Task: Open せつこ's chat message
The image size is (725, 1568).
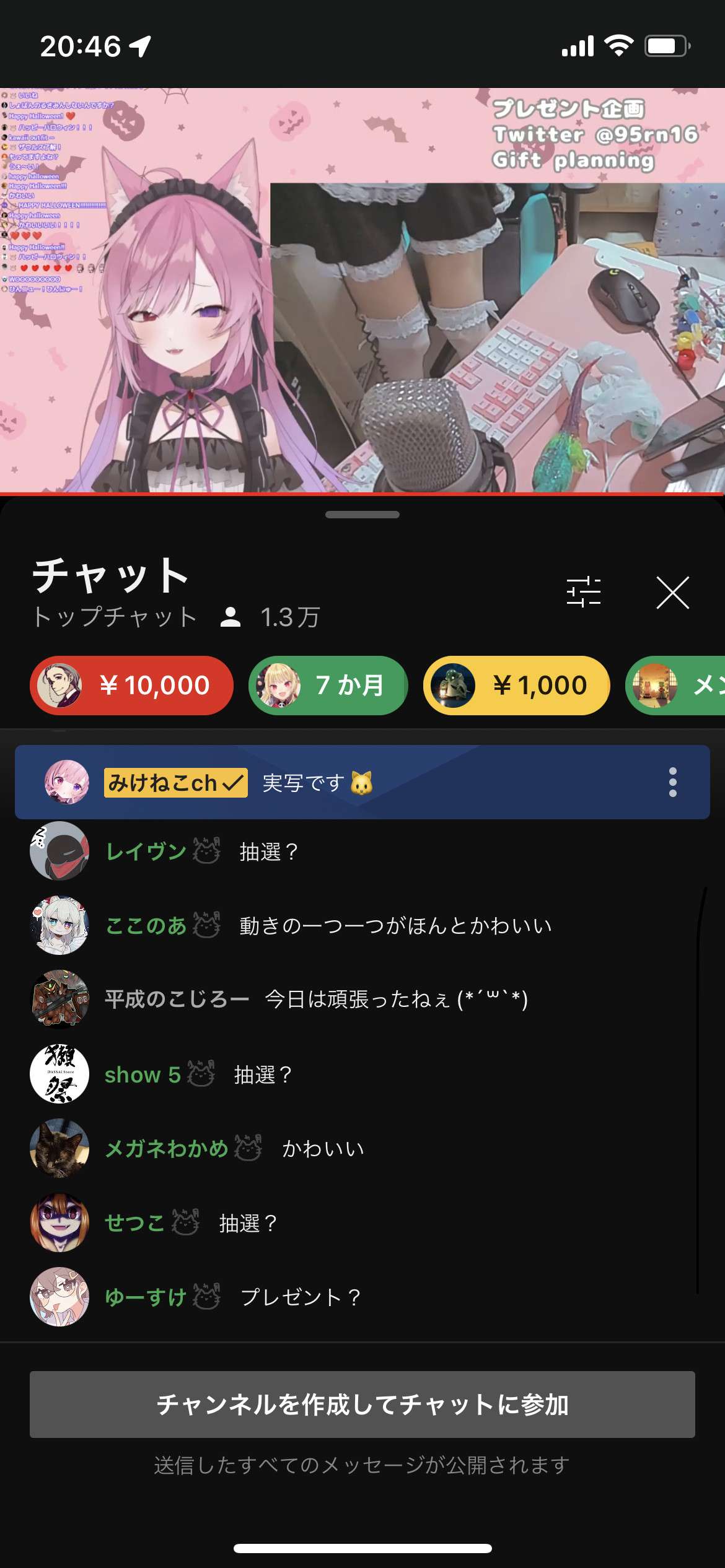Action: tap(247, 1222)
